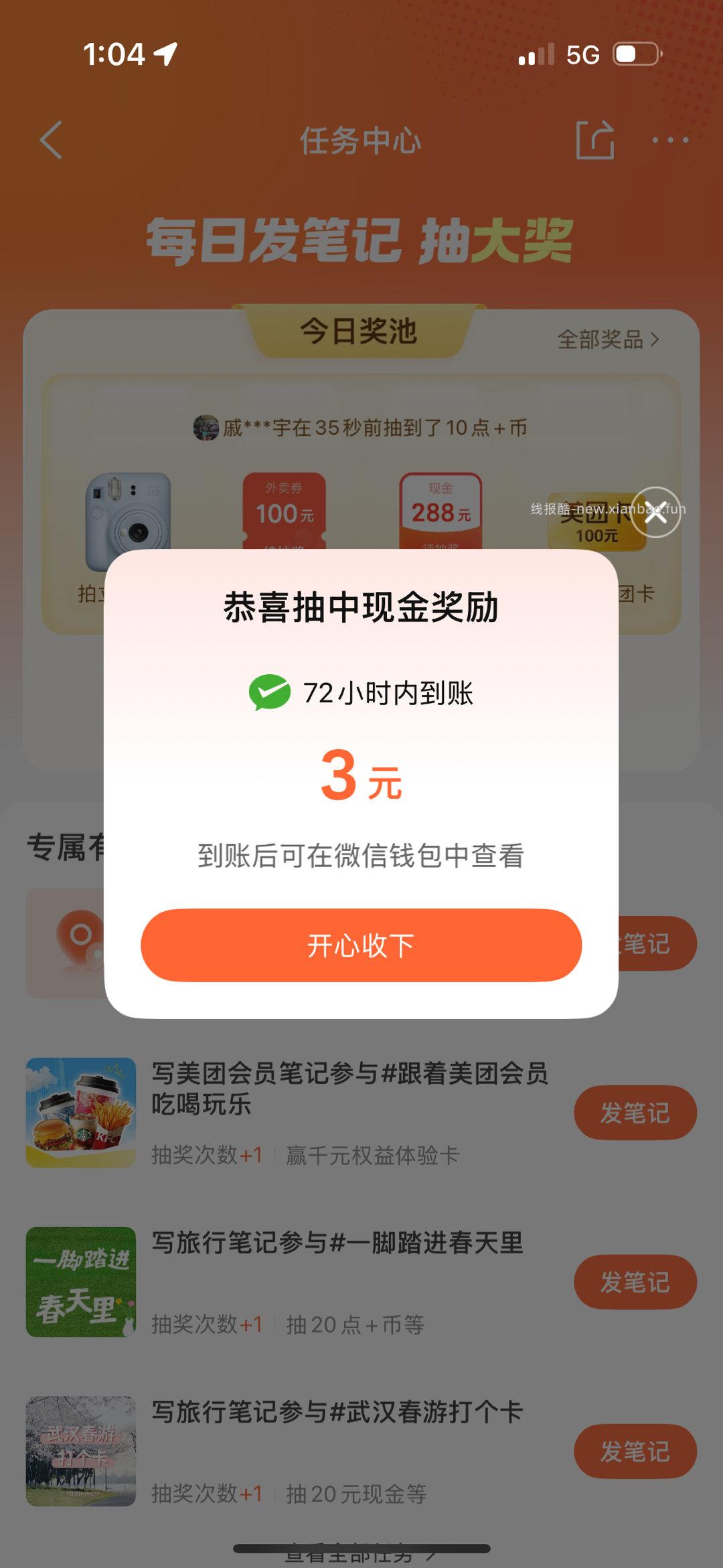Click the 一脚踏进春天里 green thumbnail
The height and width of the screenshot is (1568, 723).
[80, 1281]
